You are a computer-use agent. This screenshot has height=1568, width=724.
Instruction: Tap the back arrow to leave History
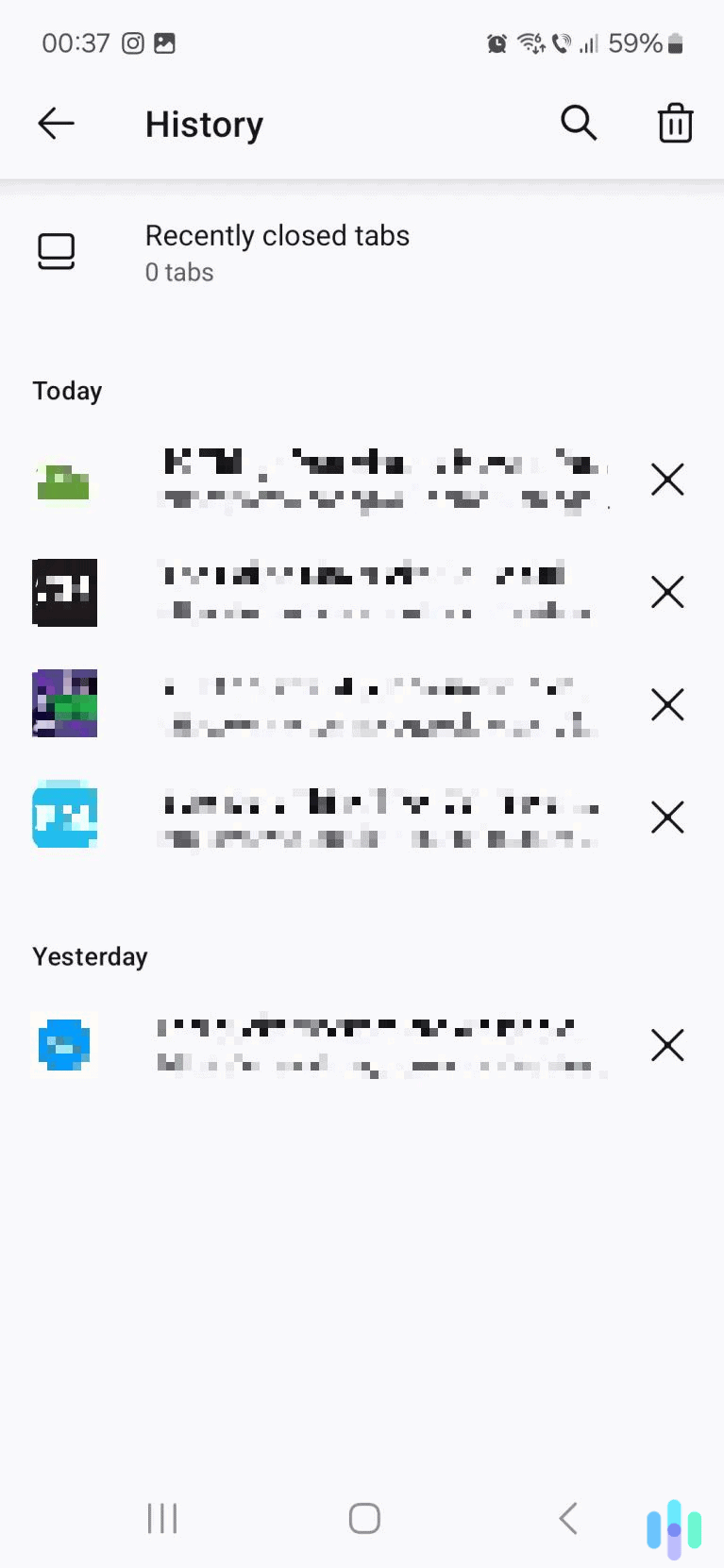pos(55,123)
